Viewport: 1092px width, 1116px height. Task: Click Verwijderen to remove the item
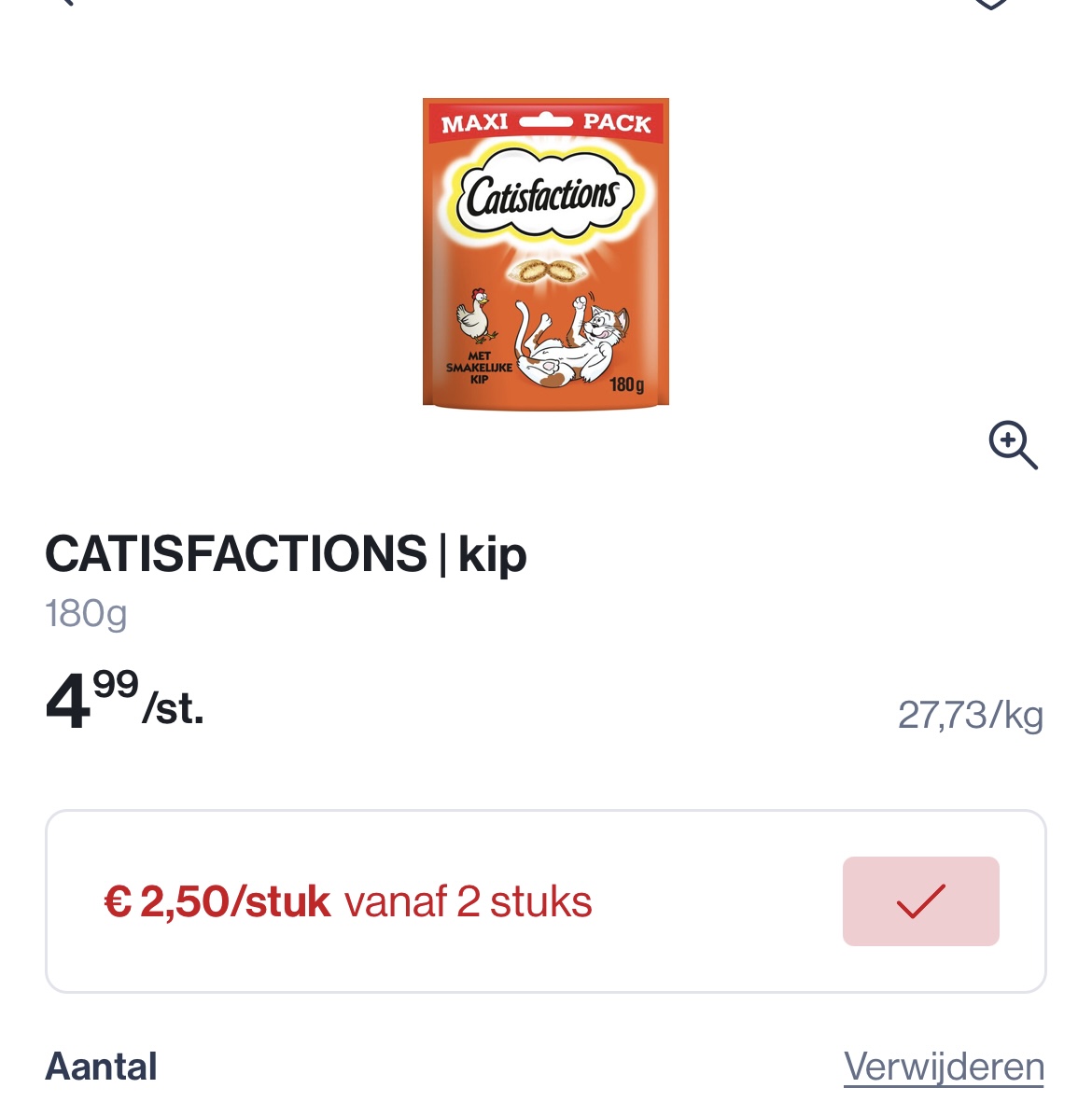pyautogui.click(x=945, y=1066)
